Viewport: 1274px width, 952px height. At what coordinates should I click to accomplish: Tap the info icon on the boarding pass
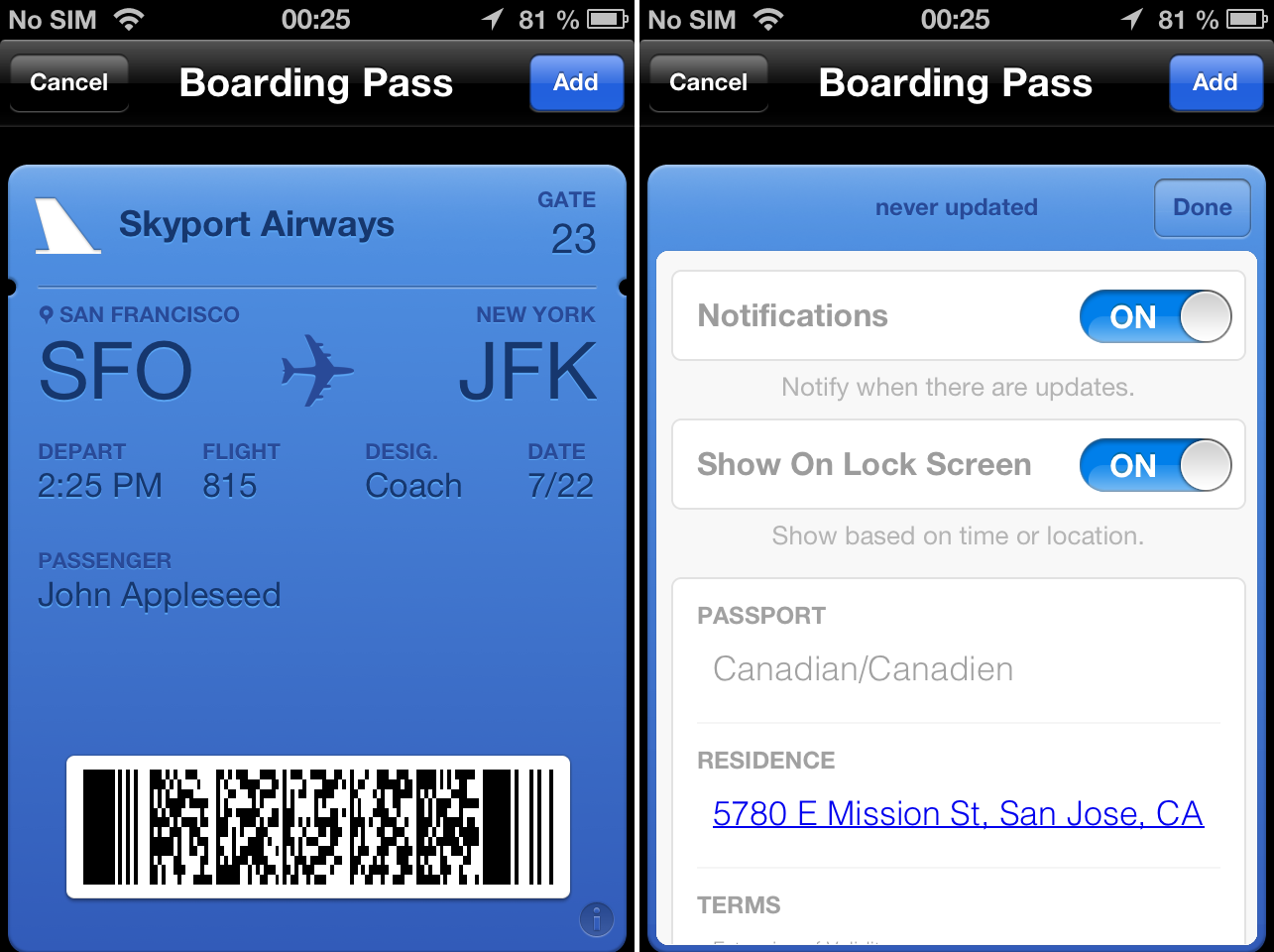click(x=596, y=919)
